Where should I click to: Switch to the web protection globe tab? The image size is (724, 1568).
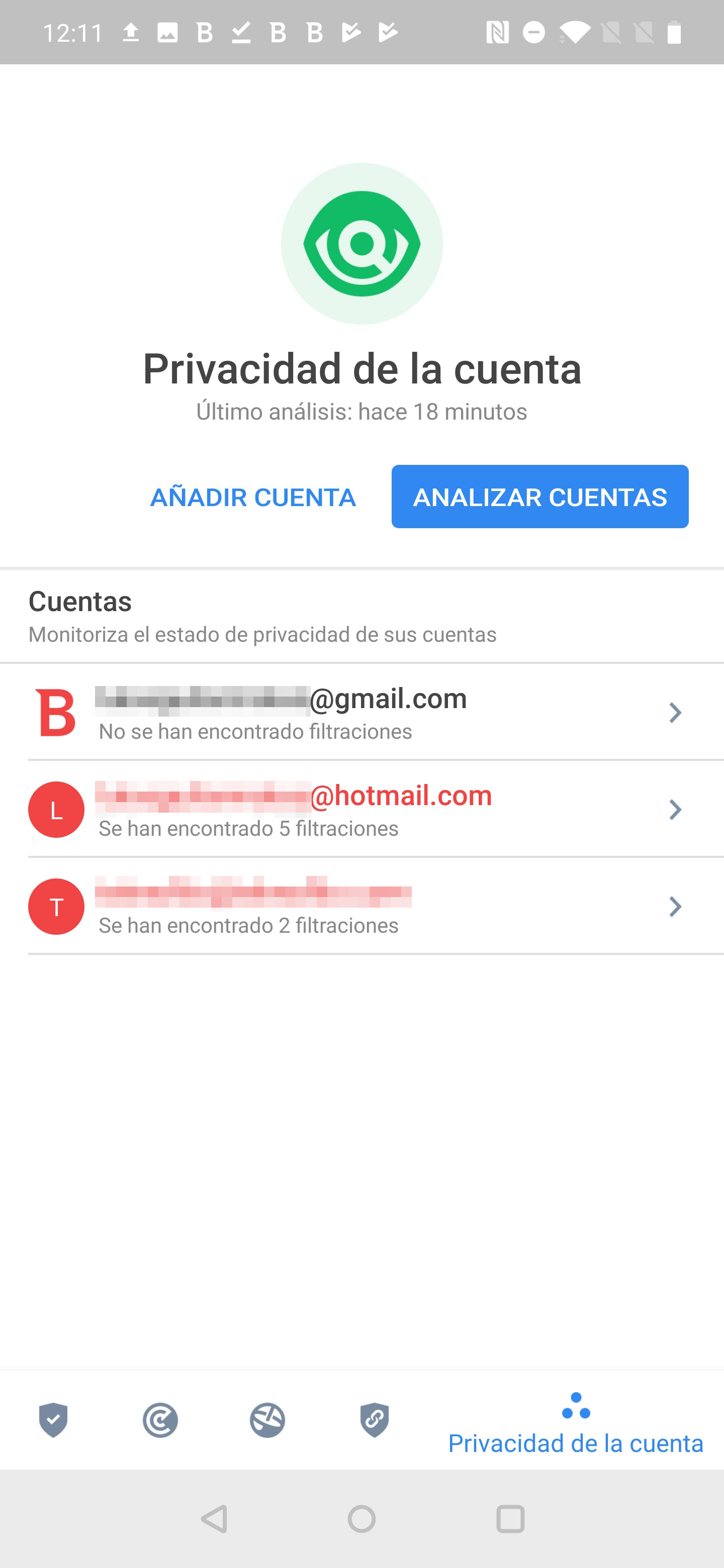point(267,1420)
